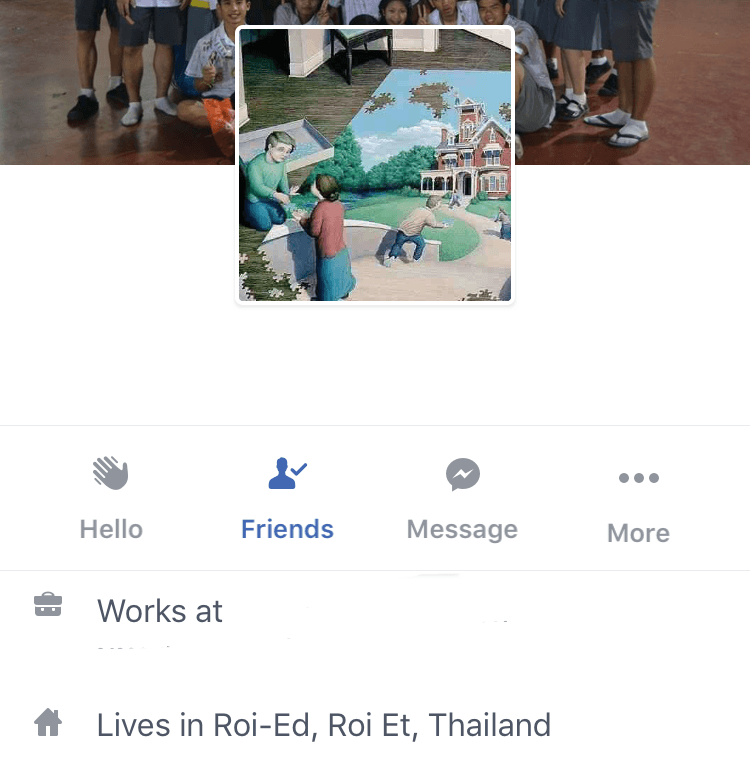Image resolution: width=750 pixels, height=764 pixels.
Task: Open the Works at workplace entry
Action: click(x=160, y=611)
